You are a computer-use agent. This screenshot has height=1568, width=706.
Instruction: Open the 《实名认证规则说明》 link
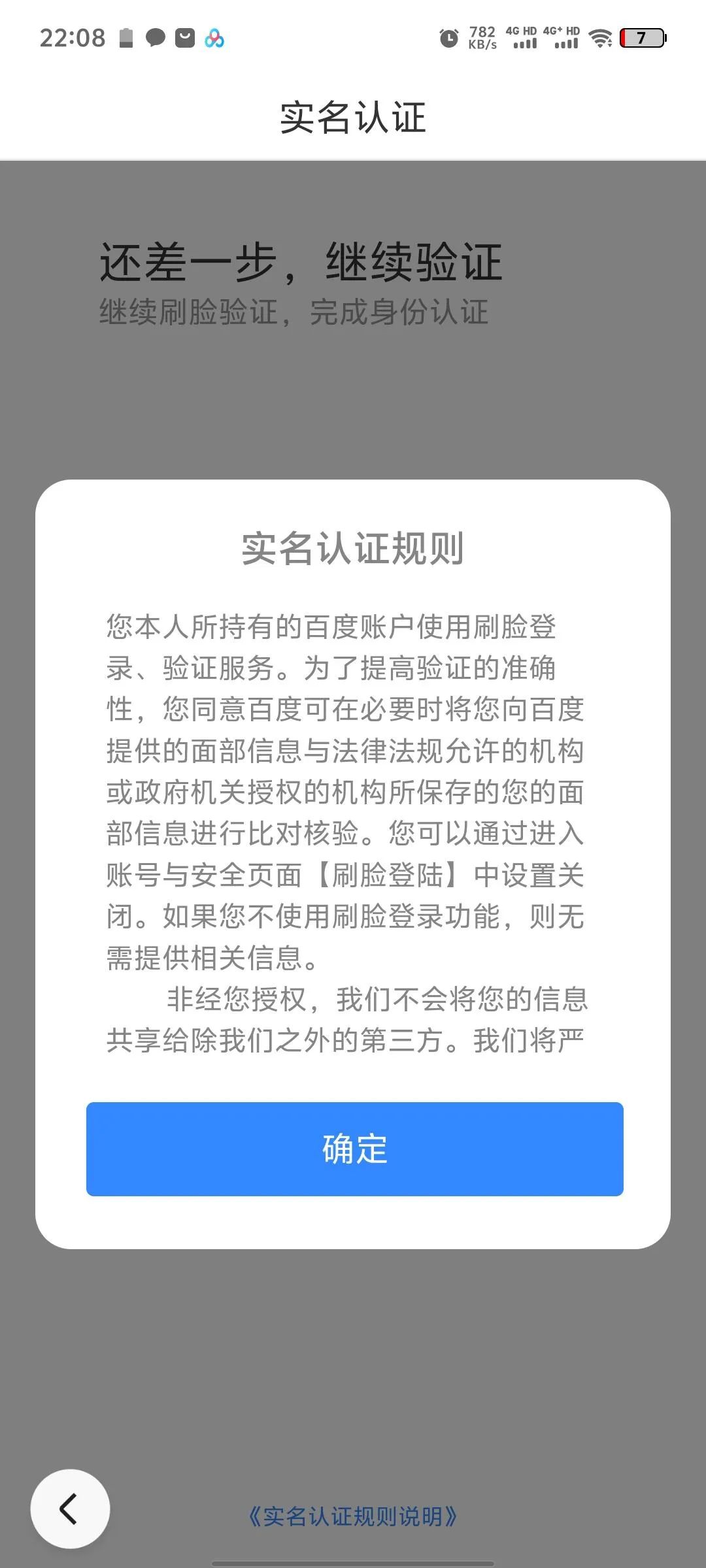pyautogui.click(x=353, y=1516)
